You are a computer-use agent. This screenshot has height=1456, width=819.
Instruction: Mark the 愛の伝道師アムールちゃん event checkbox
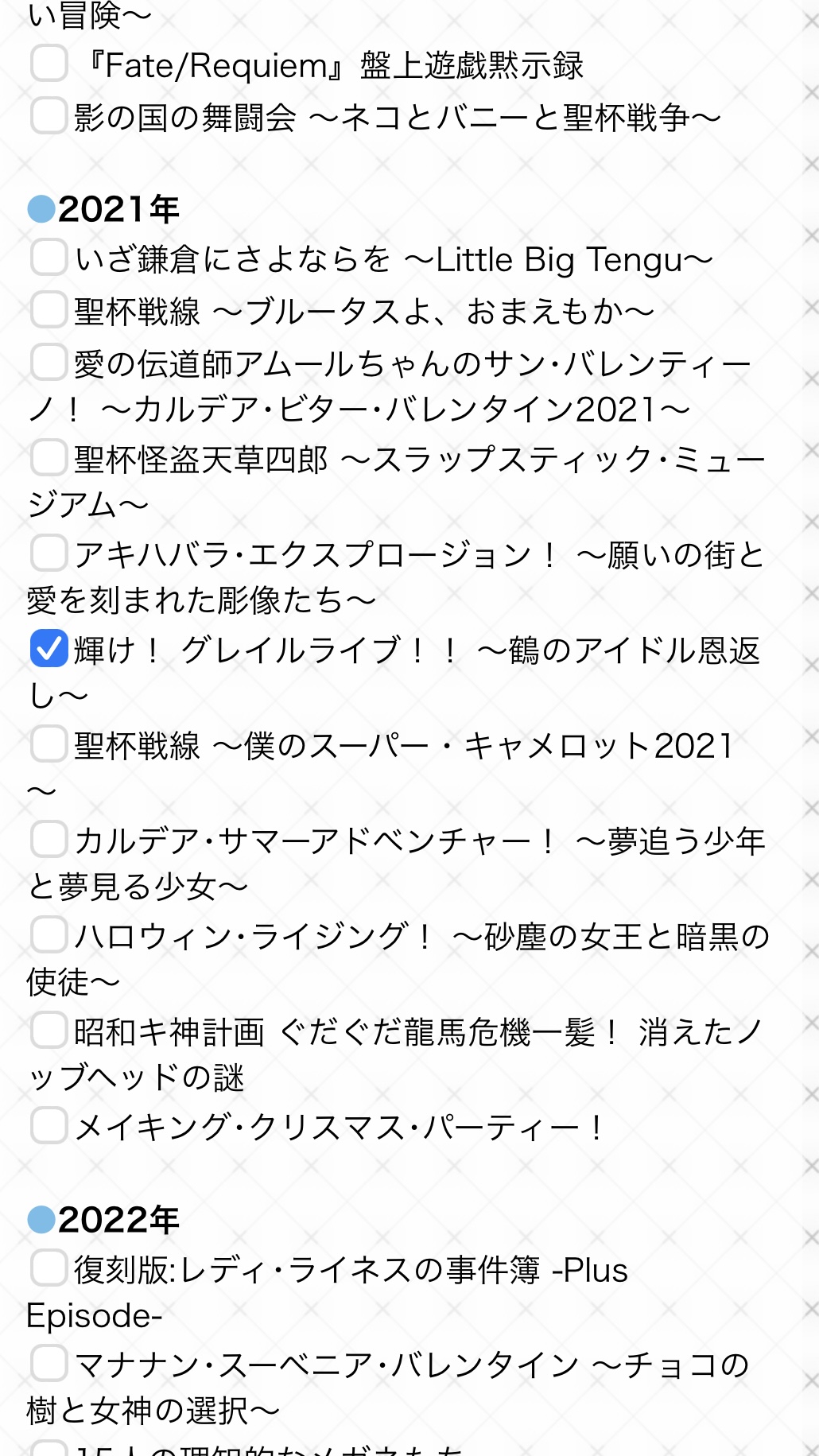pyautogui.click(x=49, y=363)
